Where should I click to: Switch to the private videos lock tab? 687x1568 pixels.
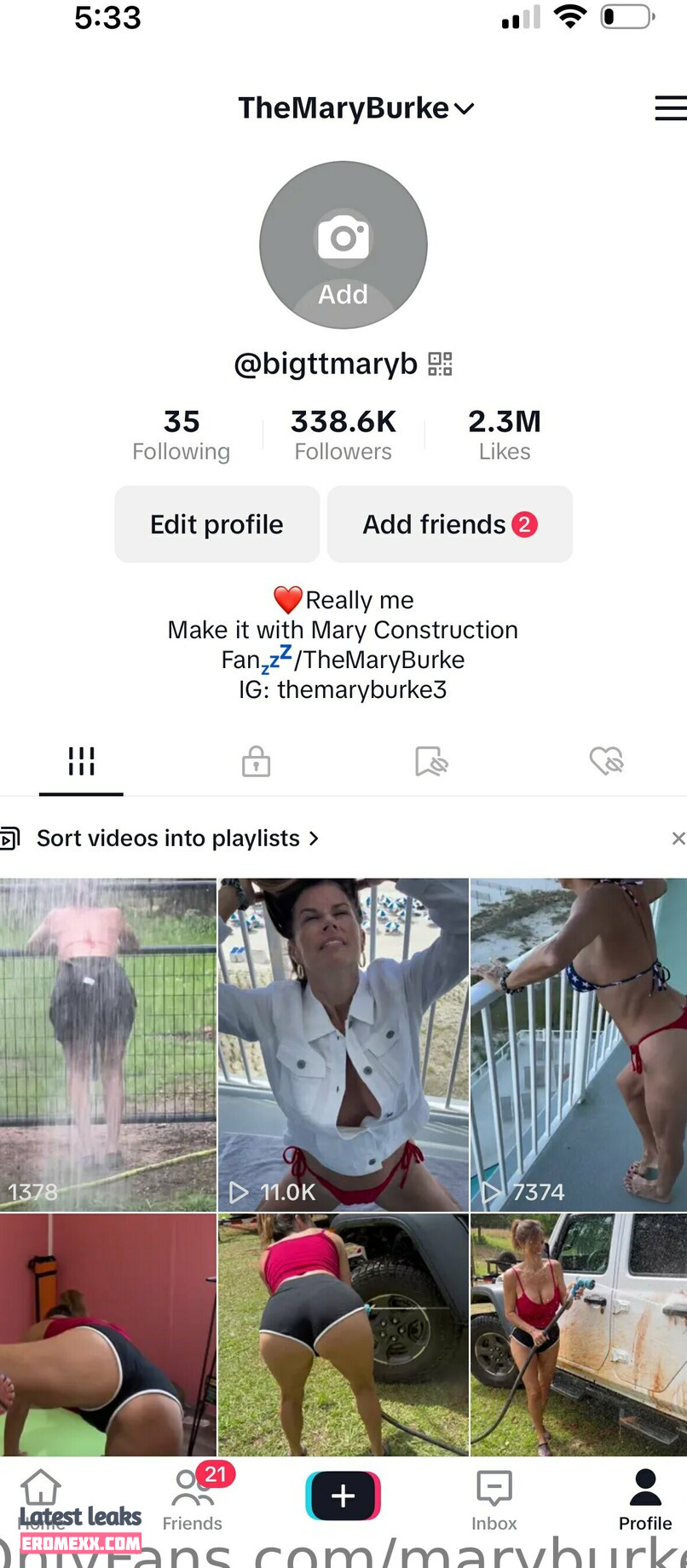pos(256,761)
